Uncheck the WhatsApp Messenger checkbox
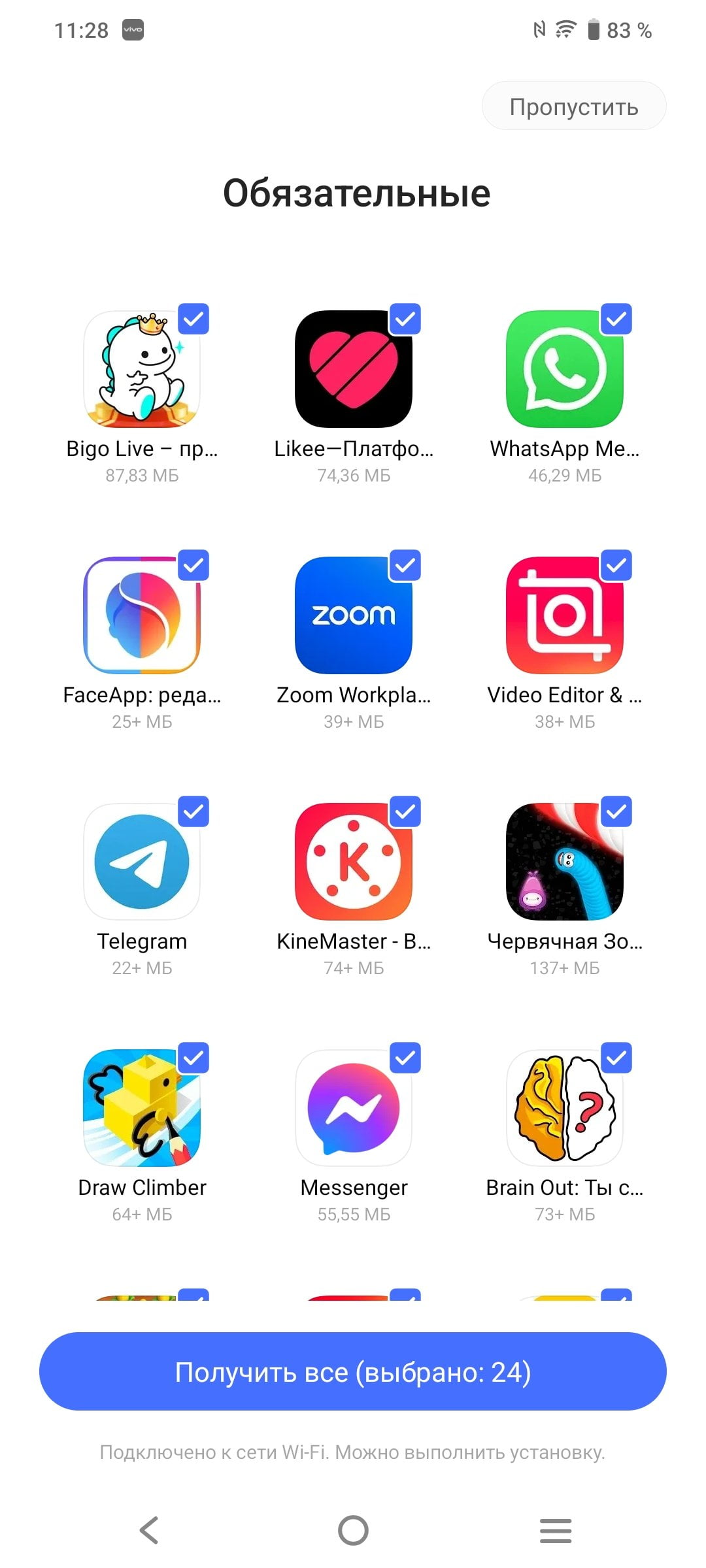The height and width of the screenshot is (1568, 706). 616,319
